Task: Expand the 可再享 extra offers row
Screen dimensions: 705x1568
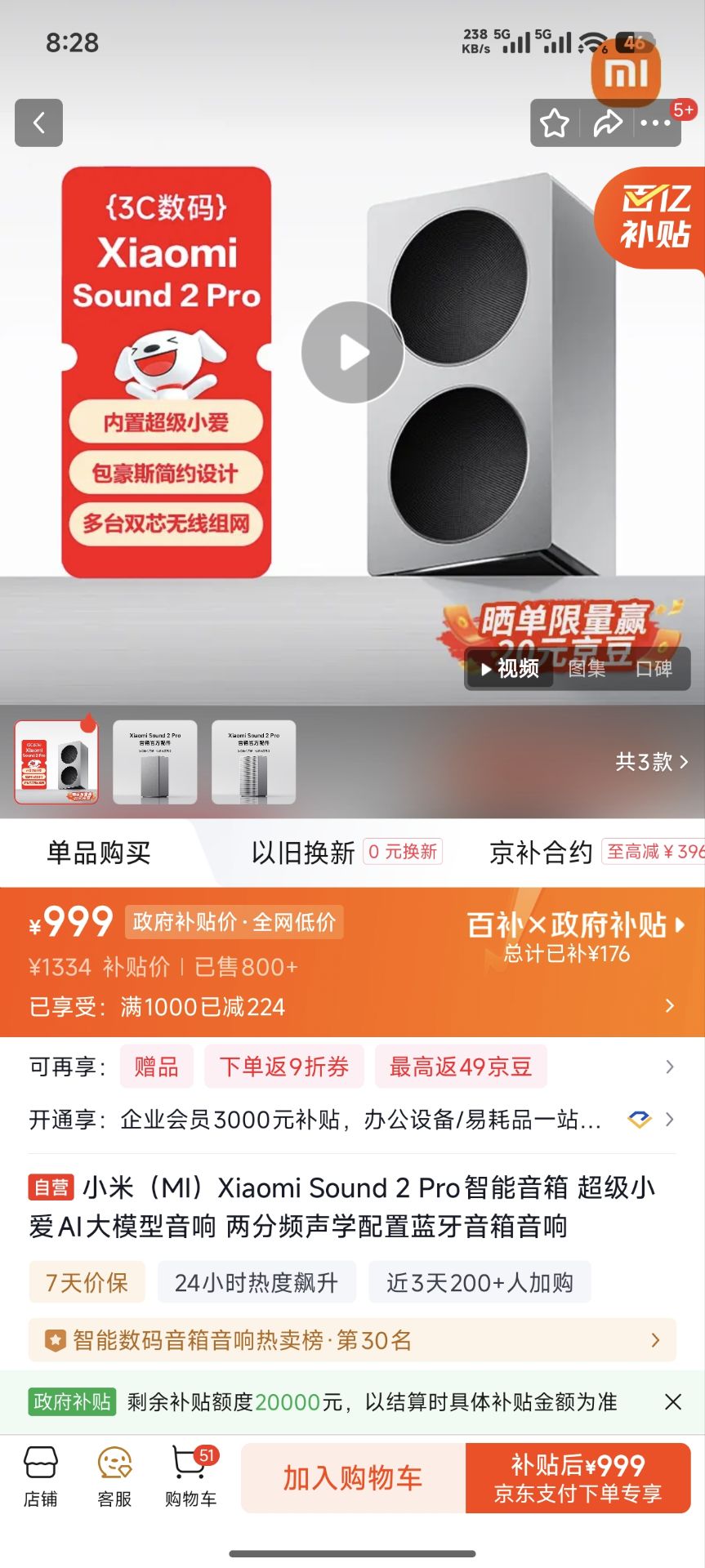Action: 669,1067
